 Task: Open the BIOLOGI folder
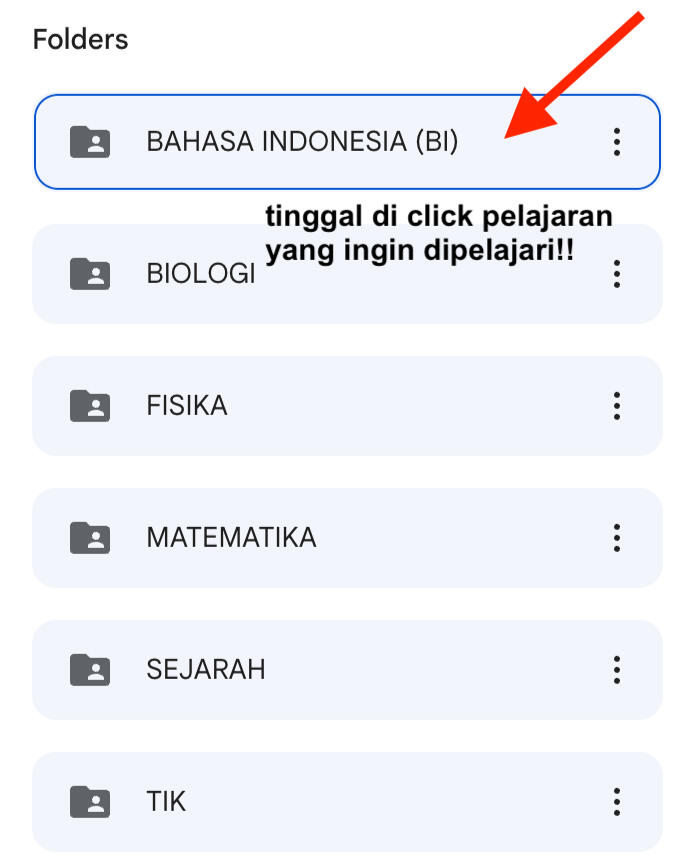point(200,274)
